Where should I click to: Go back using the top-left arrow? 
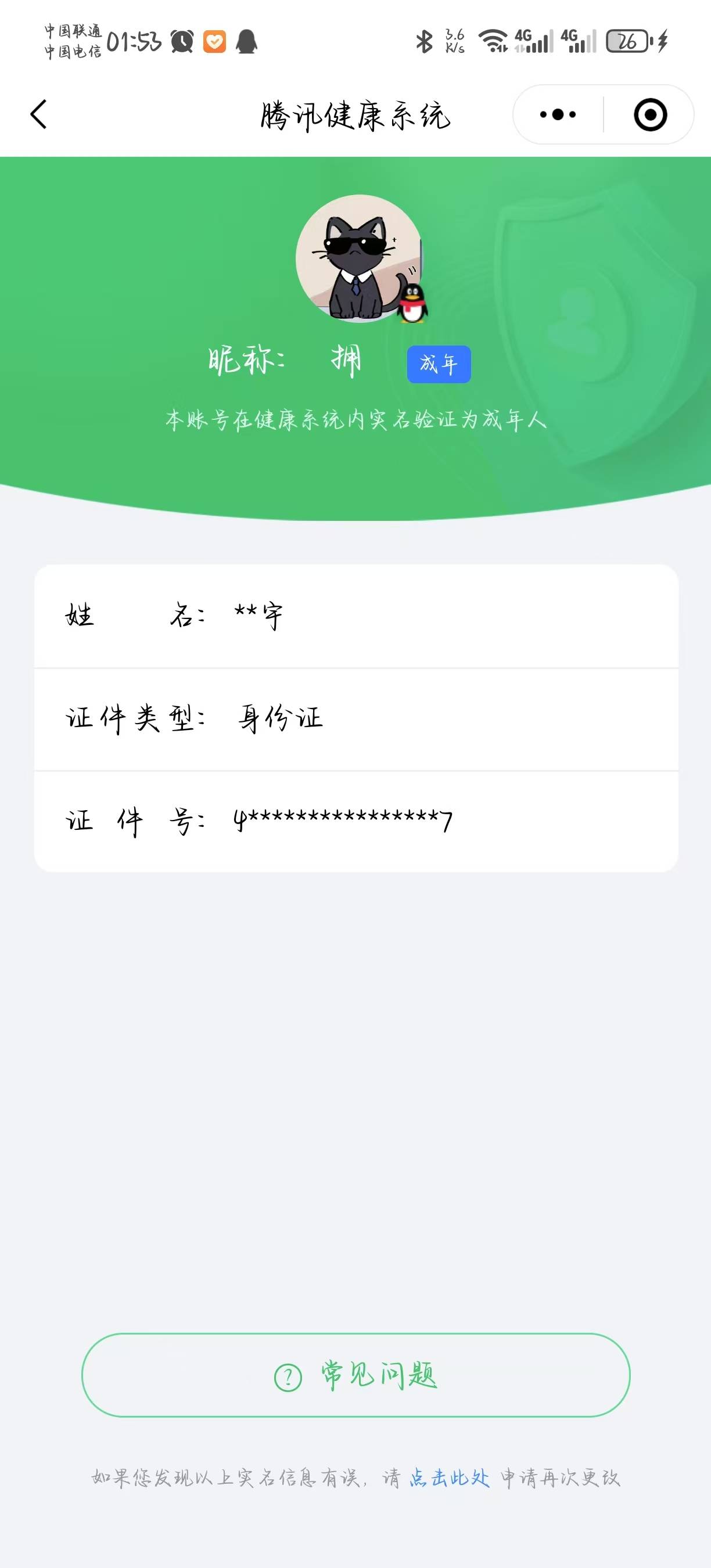38,114
